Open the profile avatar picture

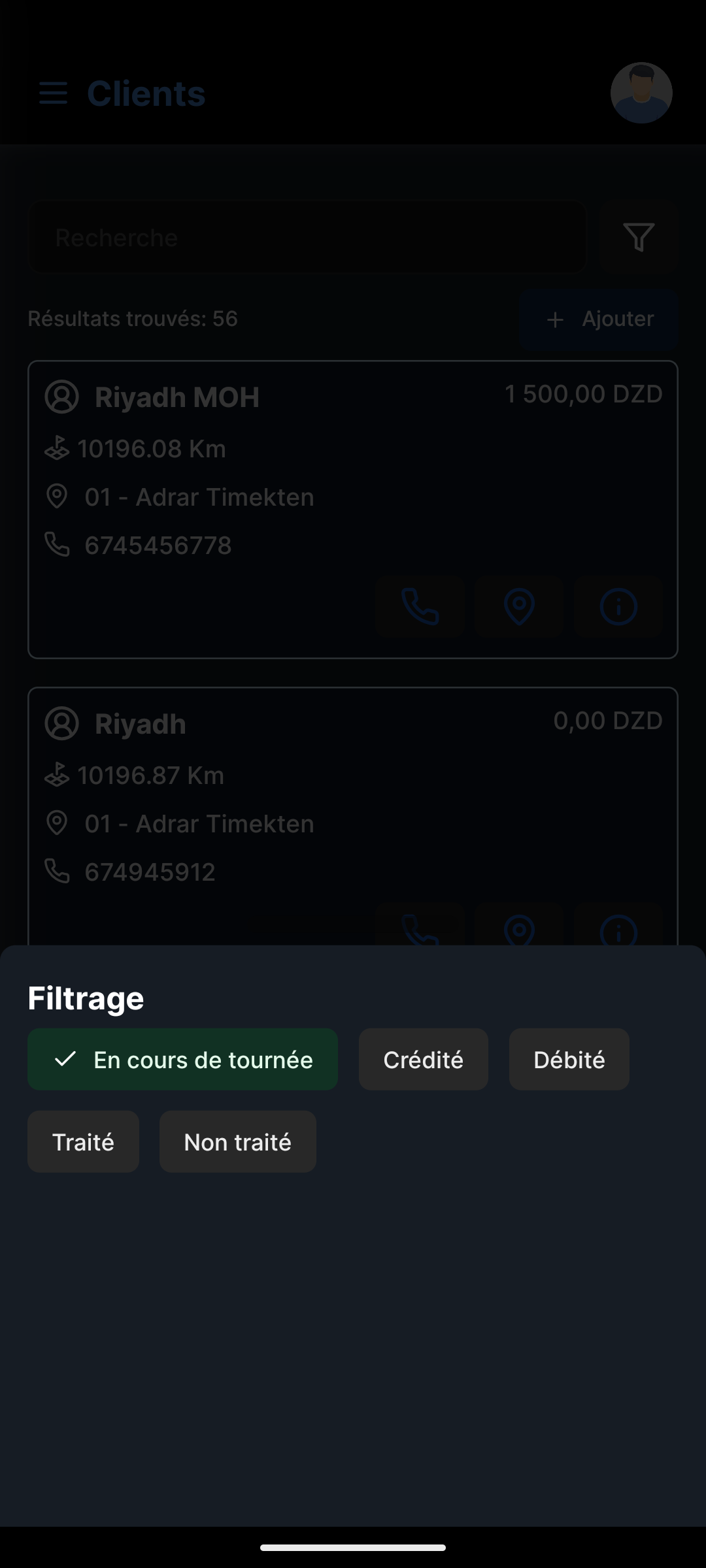641,93
